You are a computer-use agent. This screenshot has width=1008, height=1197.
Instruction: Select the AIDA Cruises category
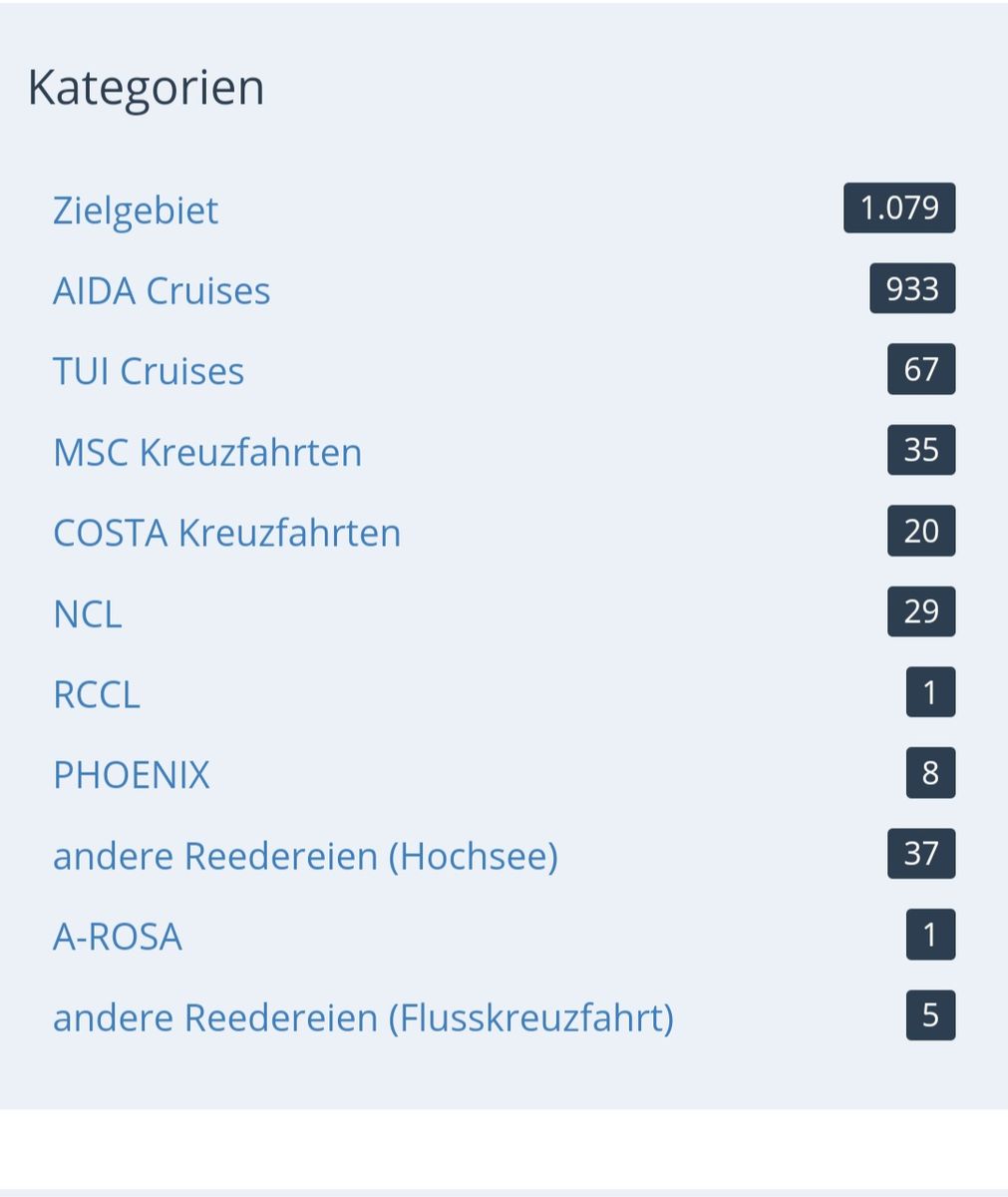tap(162, 291)
